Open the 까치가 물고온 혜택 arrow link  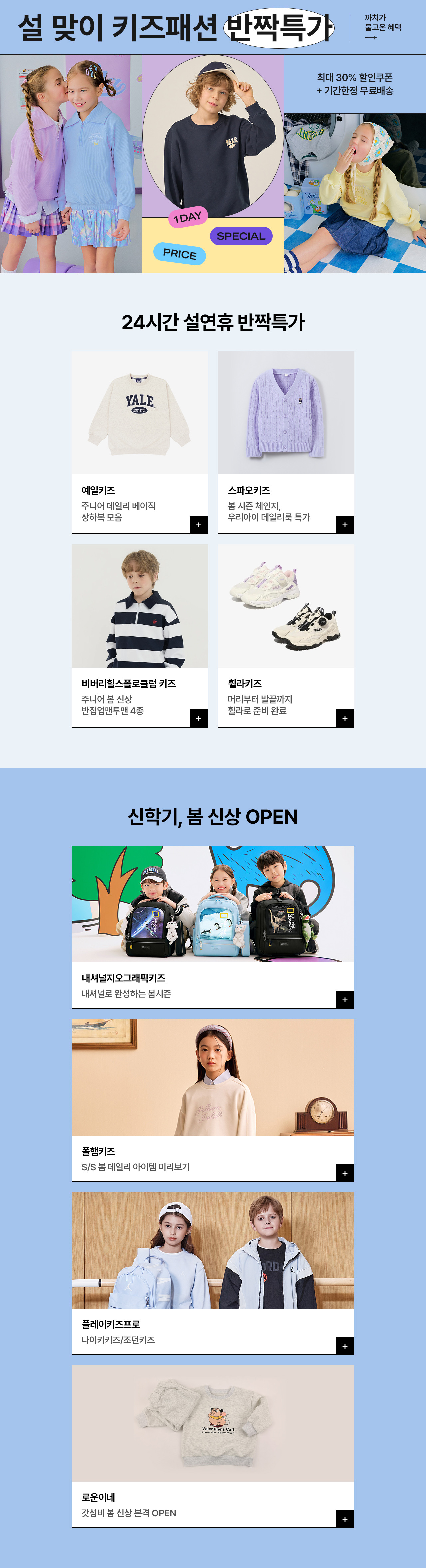click(382, 27)
